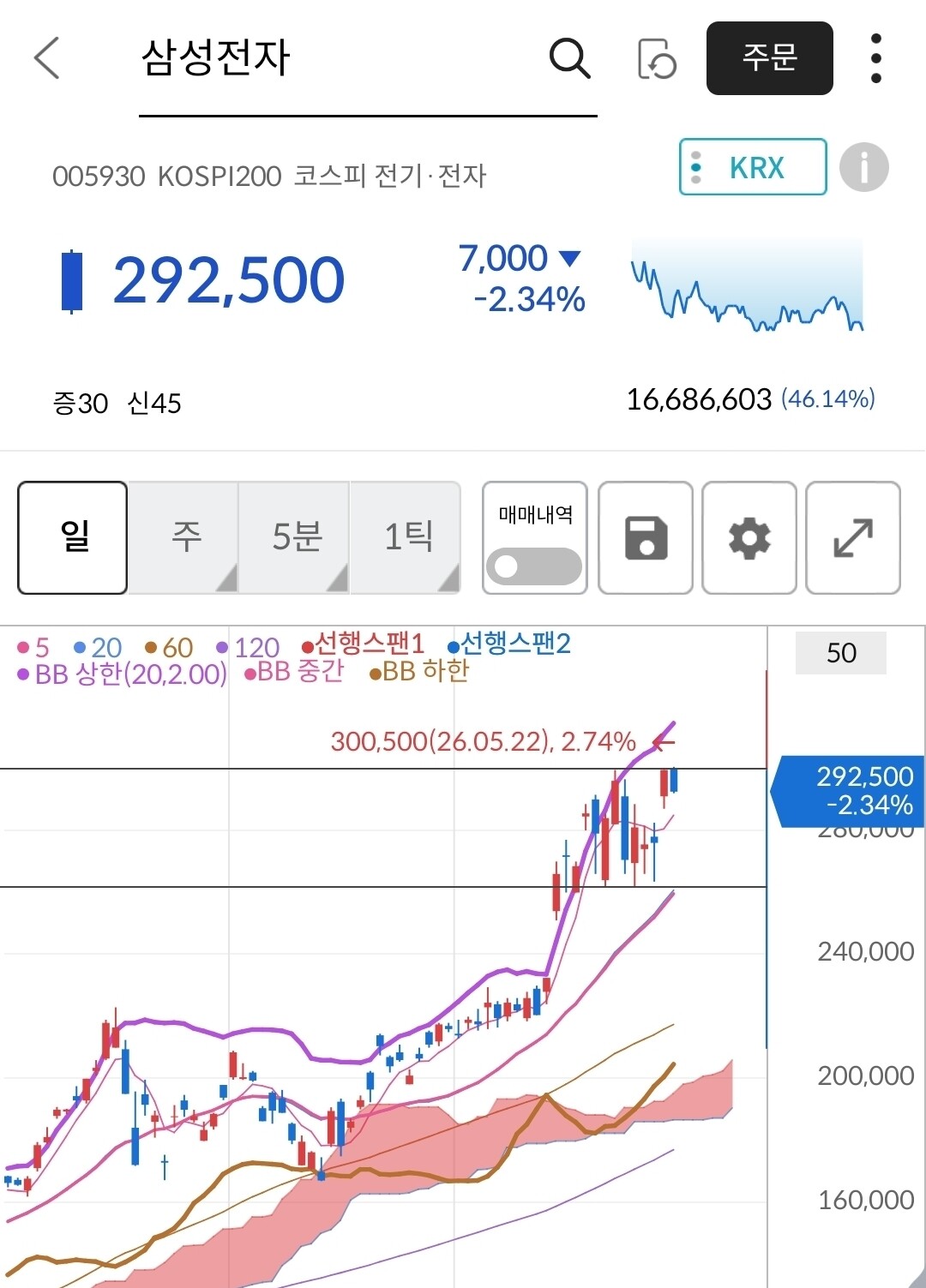
Task: Go back using the top-left arrow
Action: [x=46, y=58]
